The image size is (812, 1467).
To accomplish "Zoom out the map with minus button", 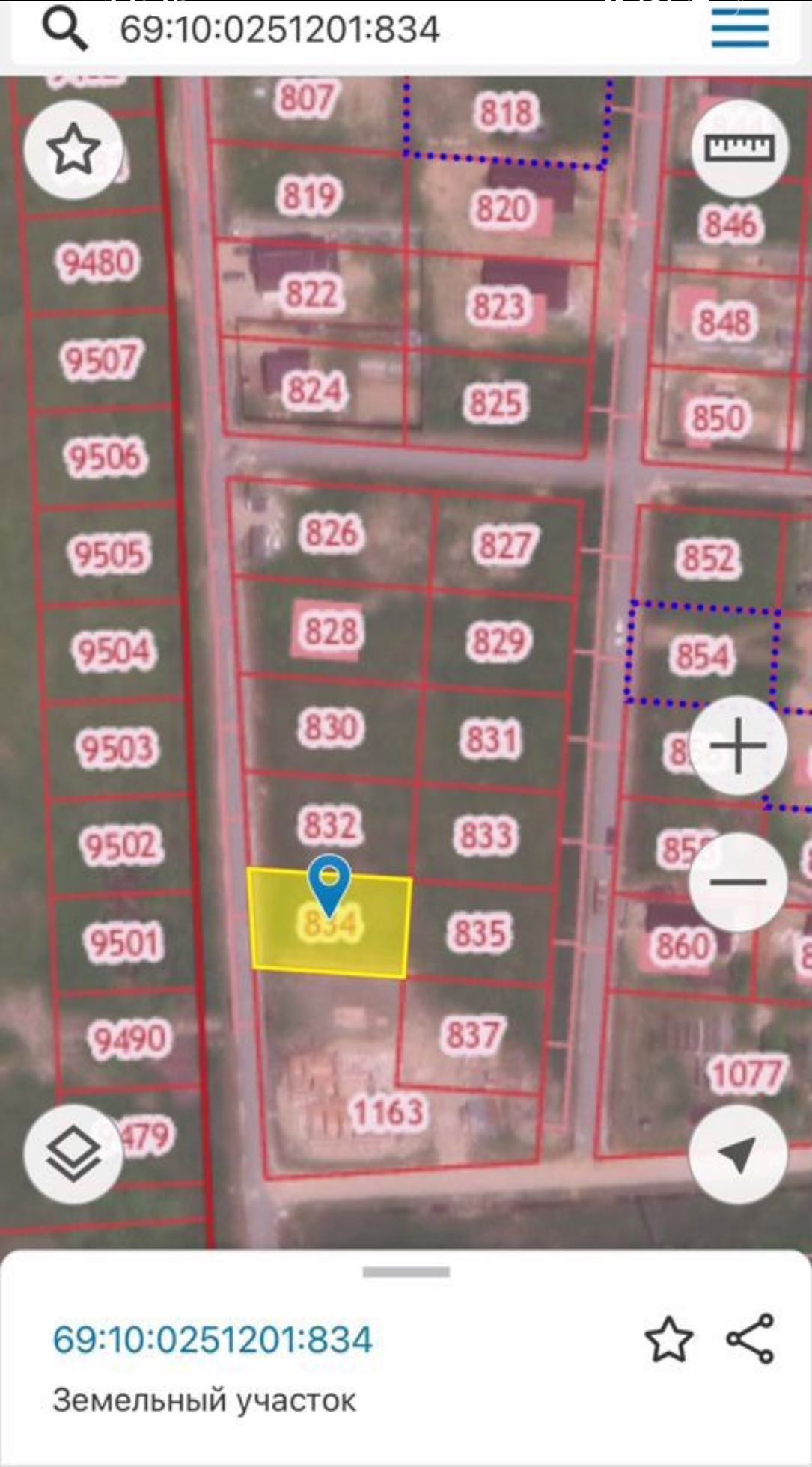I will click(738, 882).
